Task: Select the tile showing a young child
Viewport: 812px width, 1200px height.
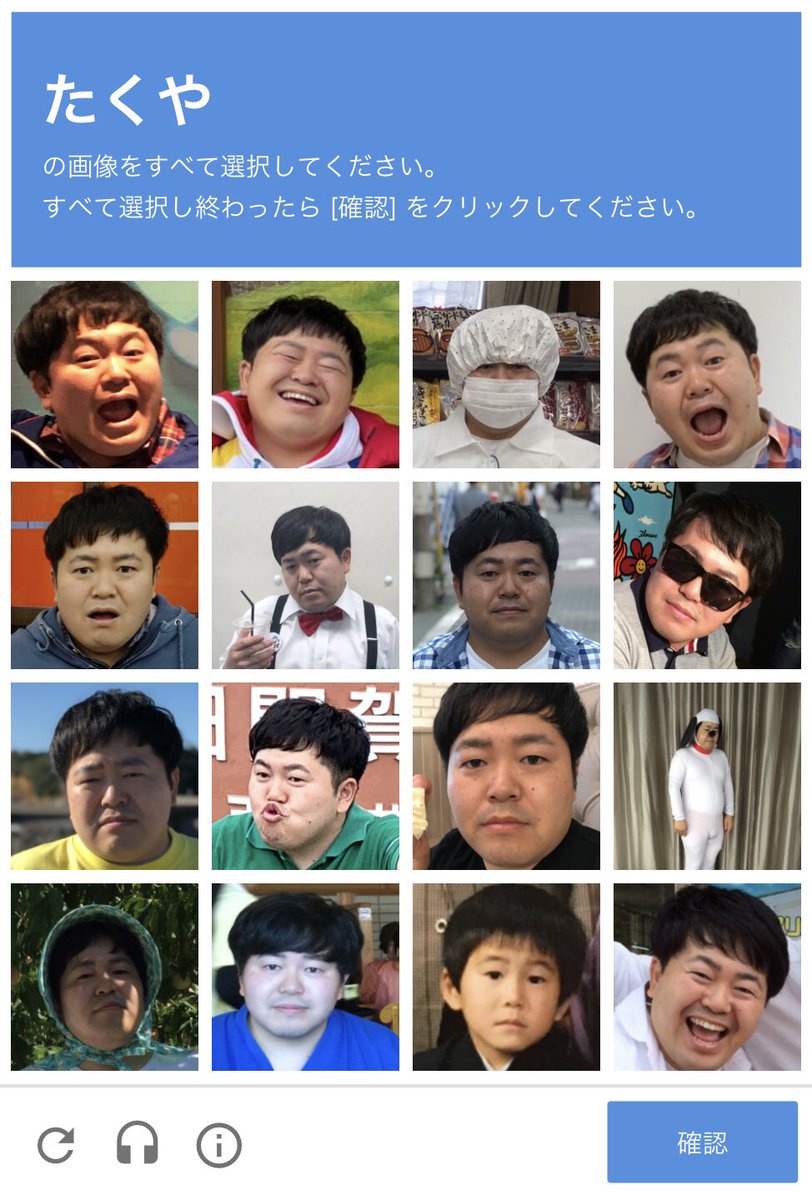Action: coord(506,977)
